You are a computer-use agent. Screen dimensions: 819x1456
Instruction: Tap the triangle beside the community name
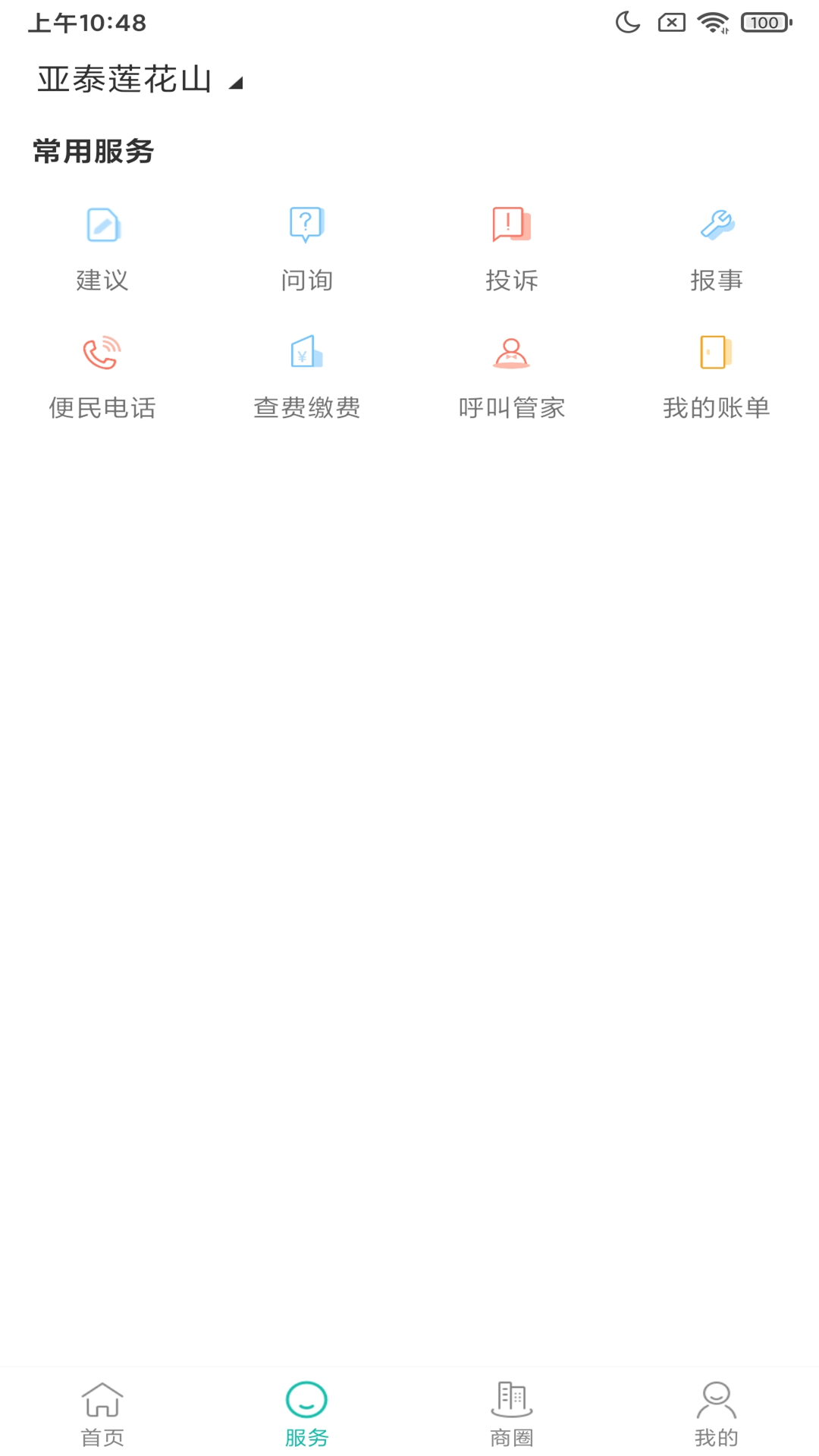(x=237, y=83)
